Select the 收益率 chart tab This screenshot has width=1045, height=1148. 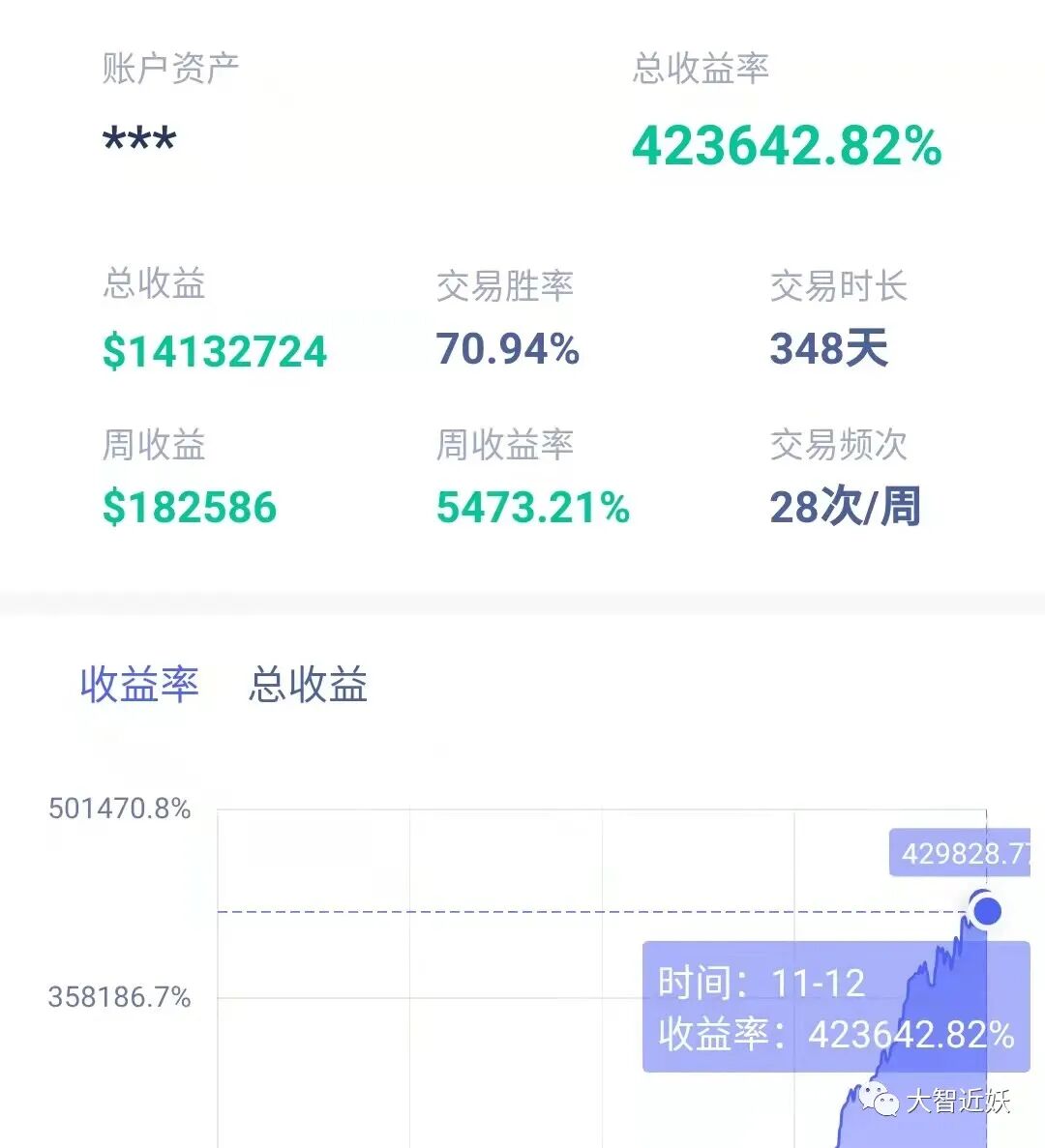click(139, 686)
